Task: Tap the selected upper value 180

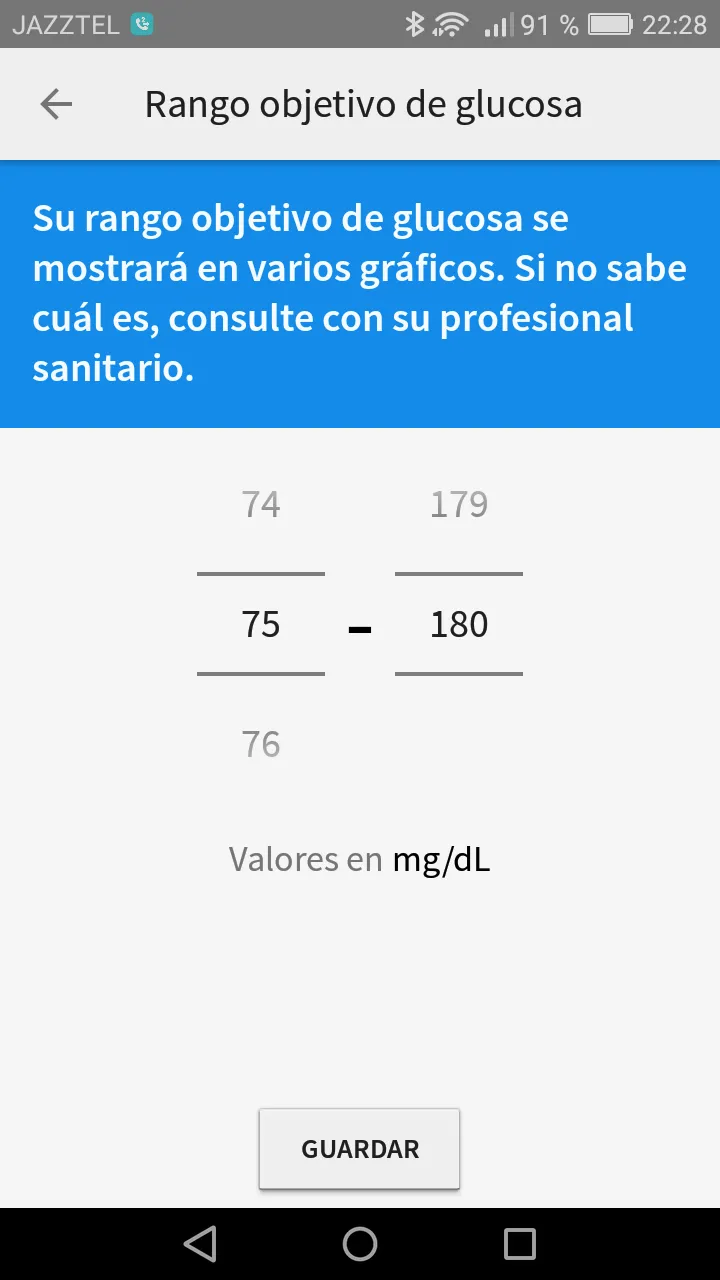Action: (x=458, y=624)
